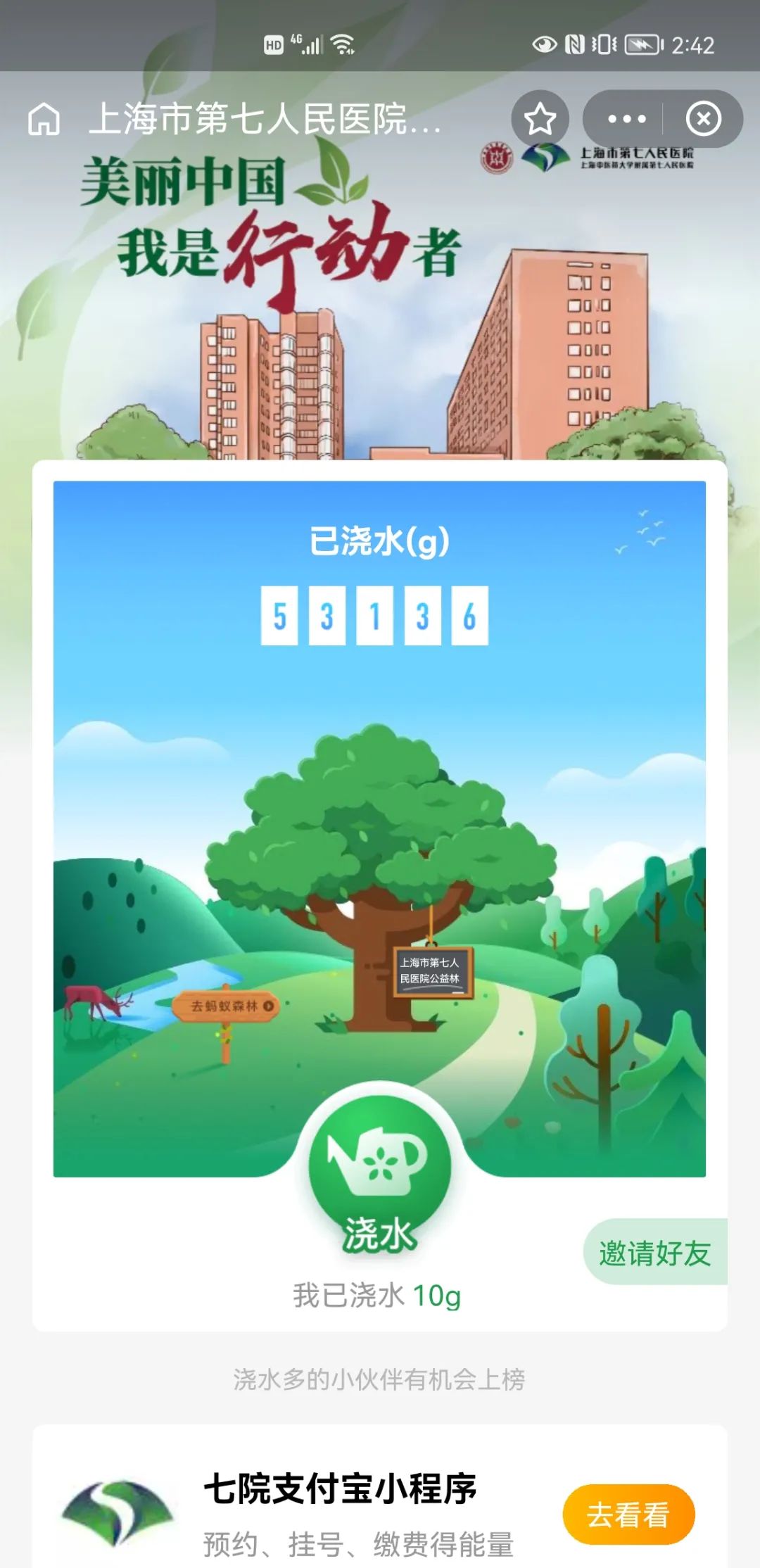The width and height of the screenshot is (760, 1568).
Task: Tap the 浇水 watering can button
Action: pyautogui.click(x=380, y=1168)
